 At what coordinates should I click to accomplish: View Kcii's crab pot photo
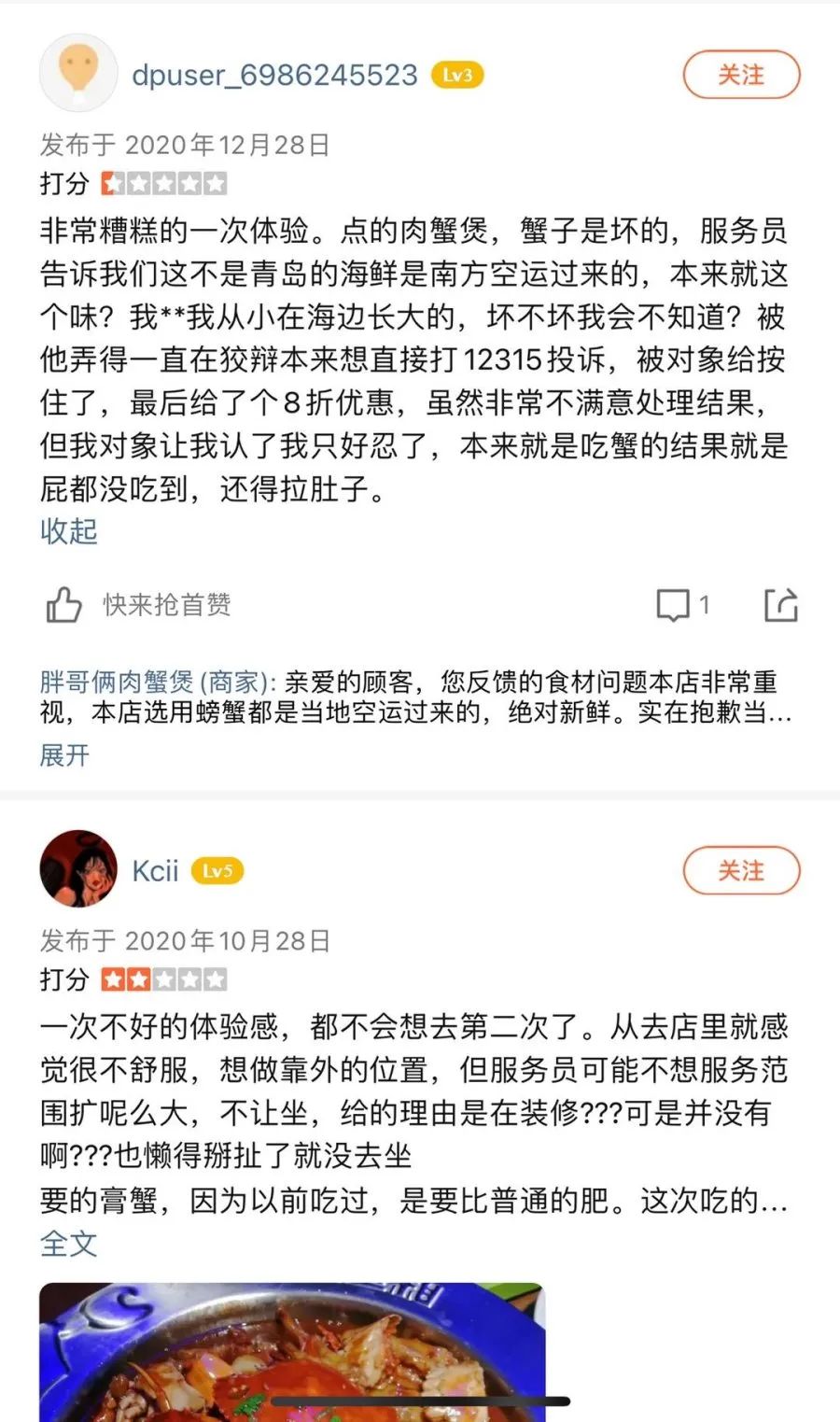click(291, 1352)
